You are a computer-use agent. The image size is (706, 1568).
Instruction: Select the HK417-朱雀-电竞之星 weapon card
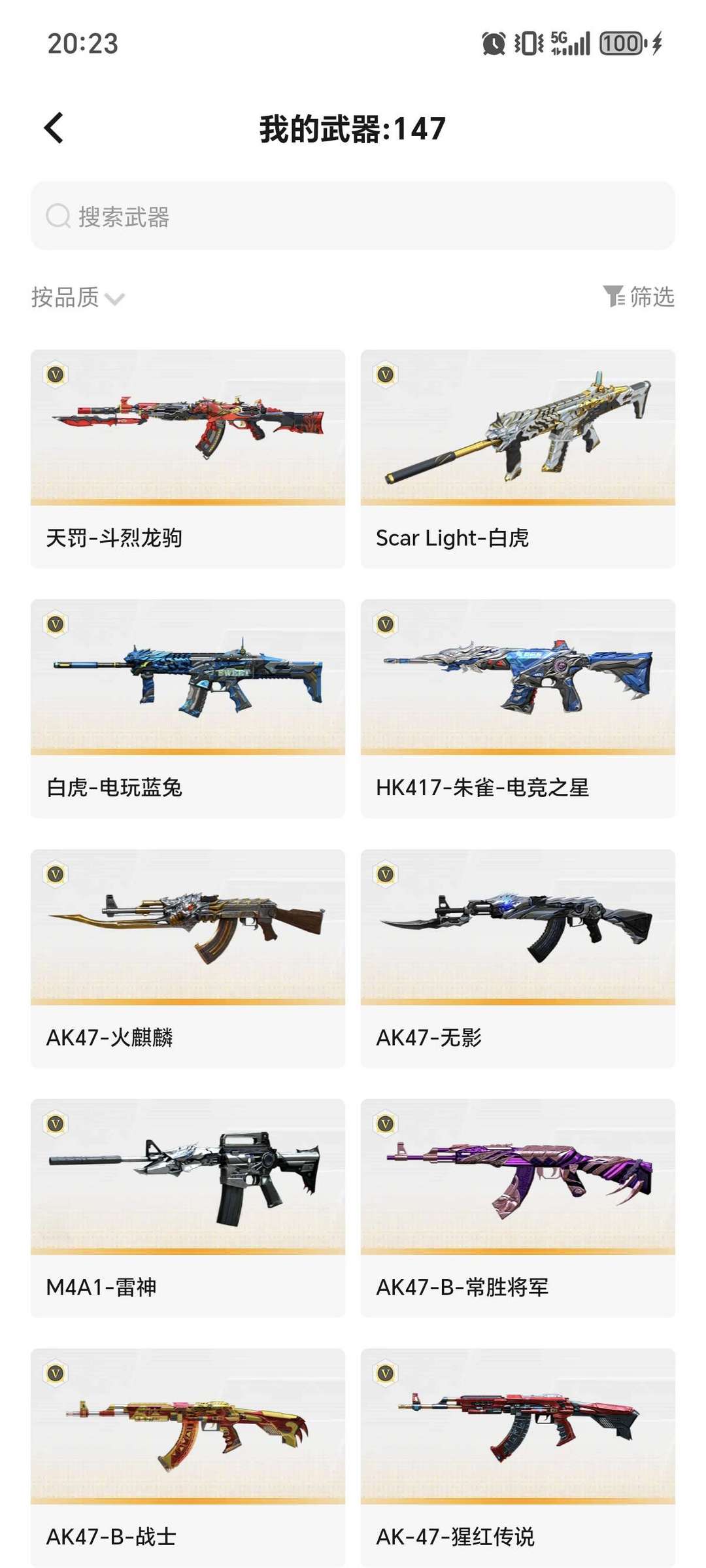coord(518,707)
